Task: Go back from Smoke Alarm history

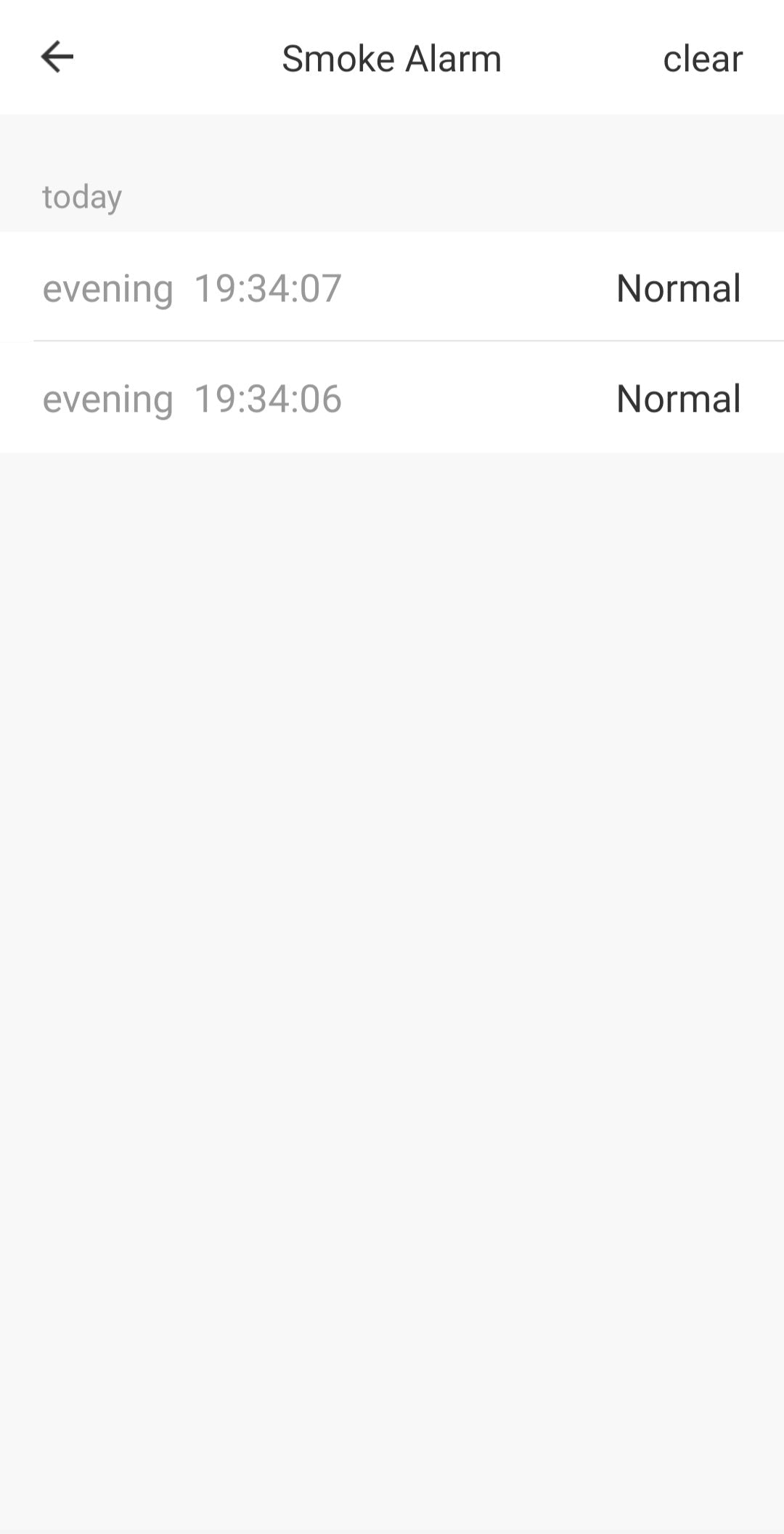Action: (x=57, y=57)
